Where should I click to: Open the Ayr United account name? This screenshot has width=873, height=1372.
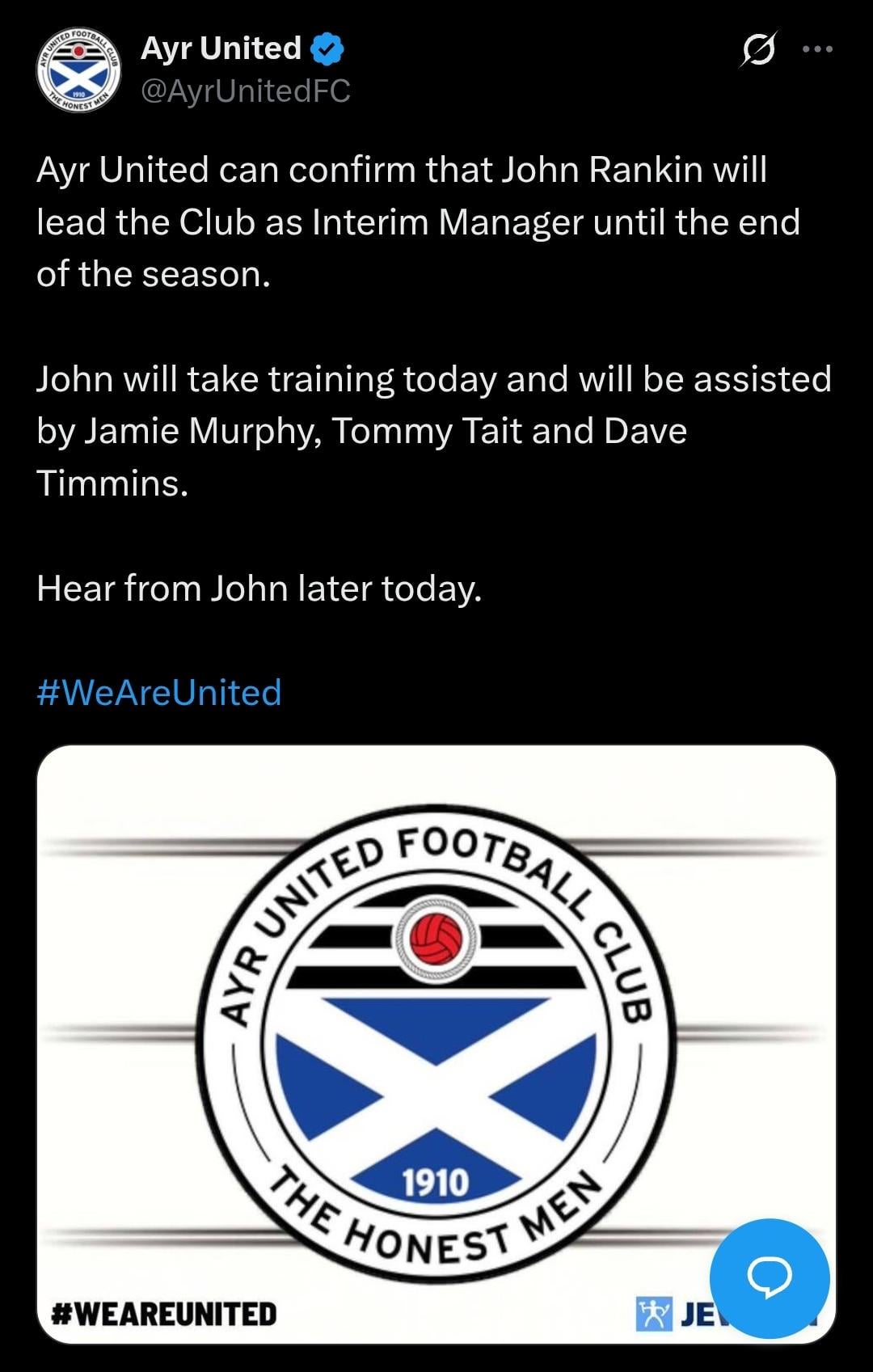(x=221, y=49)
